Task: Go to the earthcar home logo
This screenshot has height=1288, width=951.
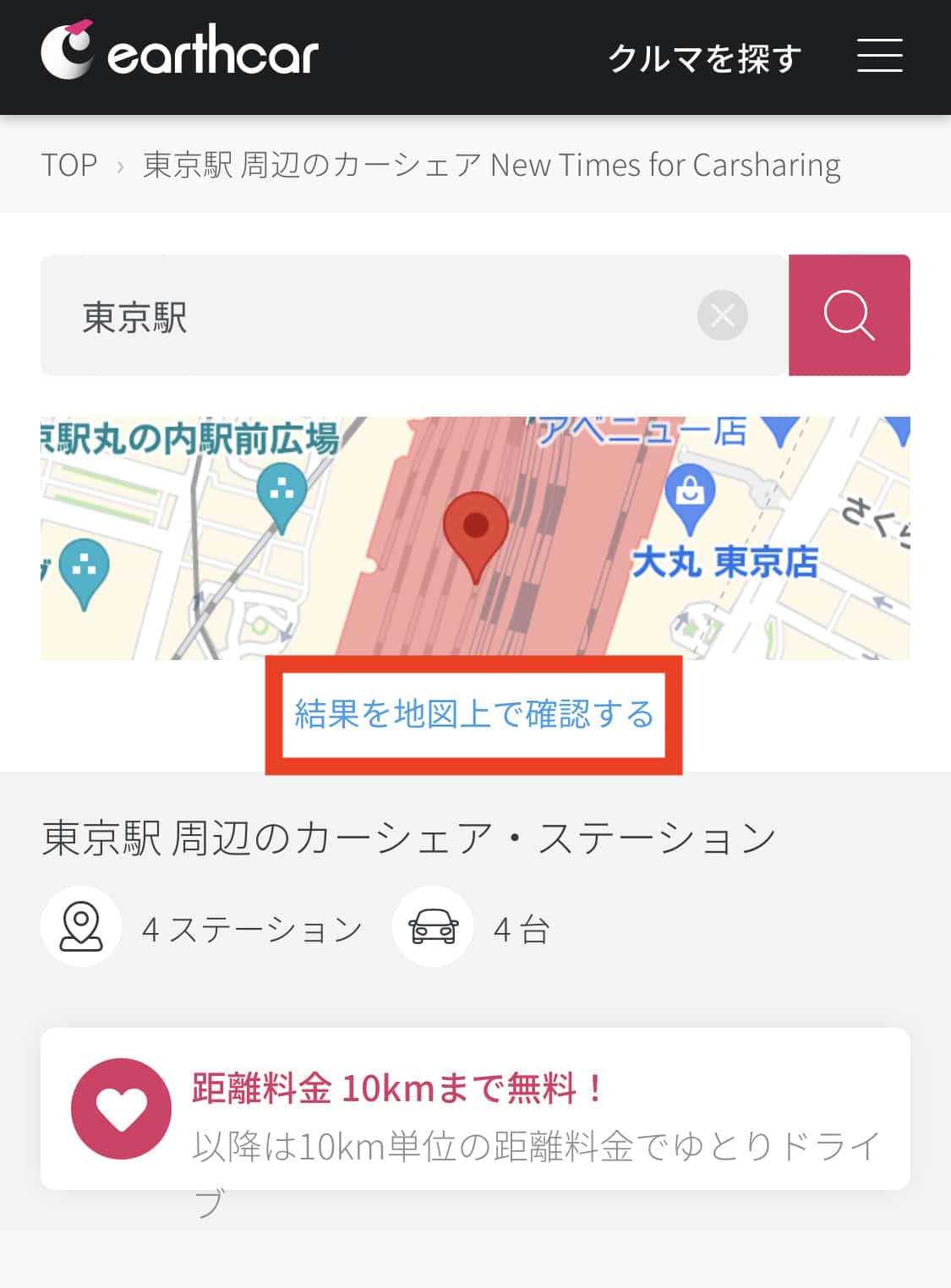Action: pos(179,52)
